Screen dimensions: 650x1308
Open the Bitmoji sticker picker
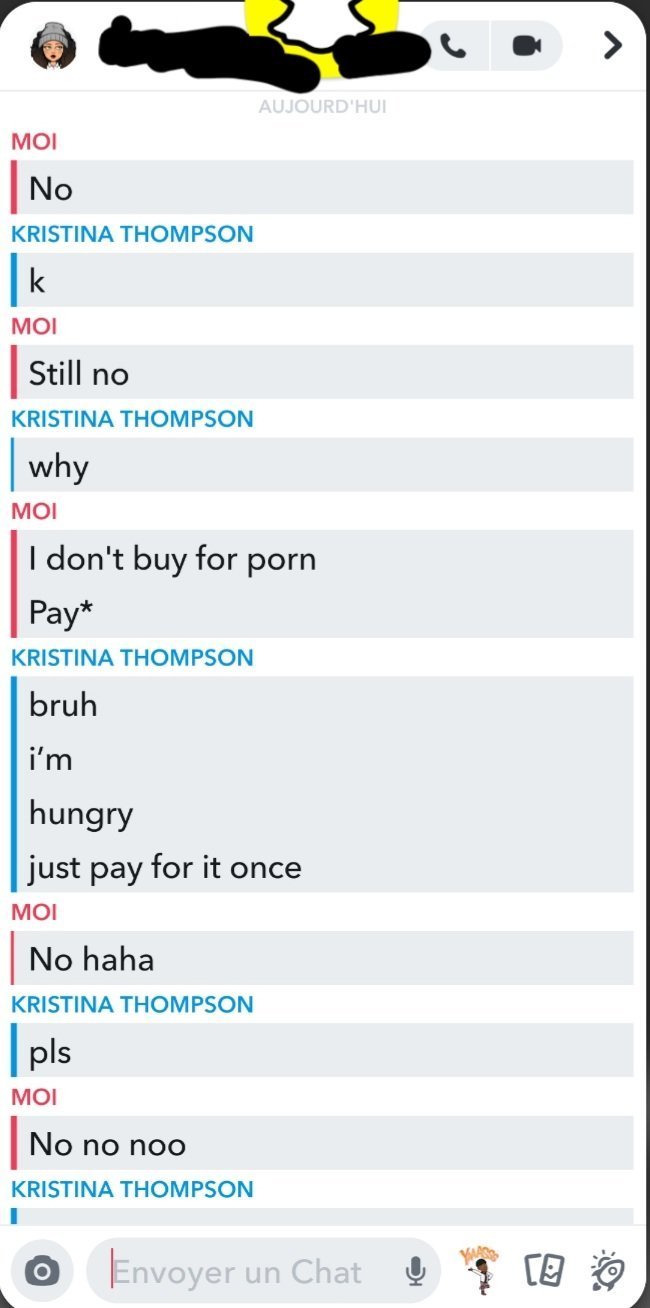481,1269
